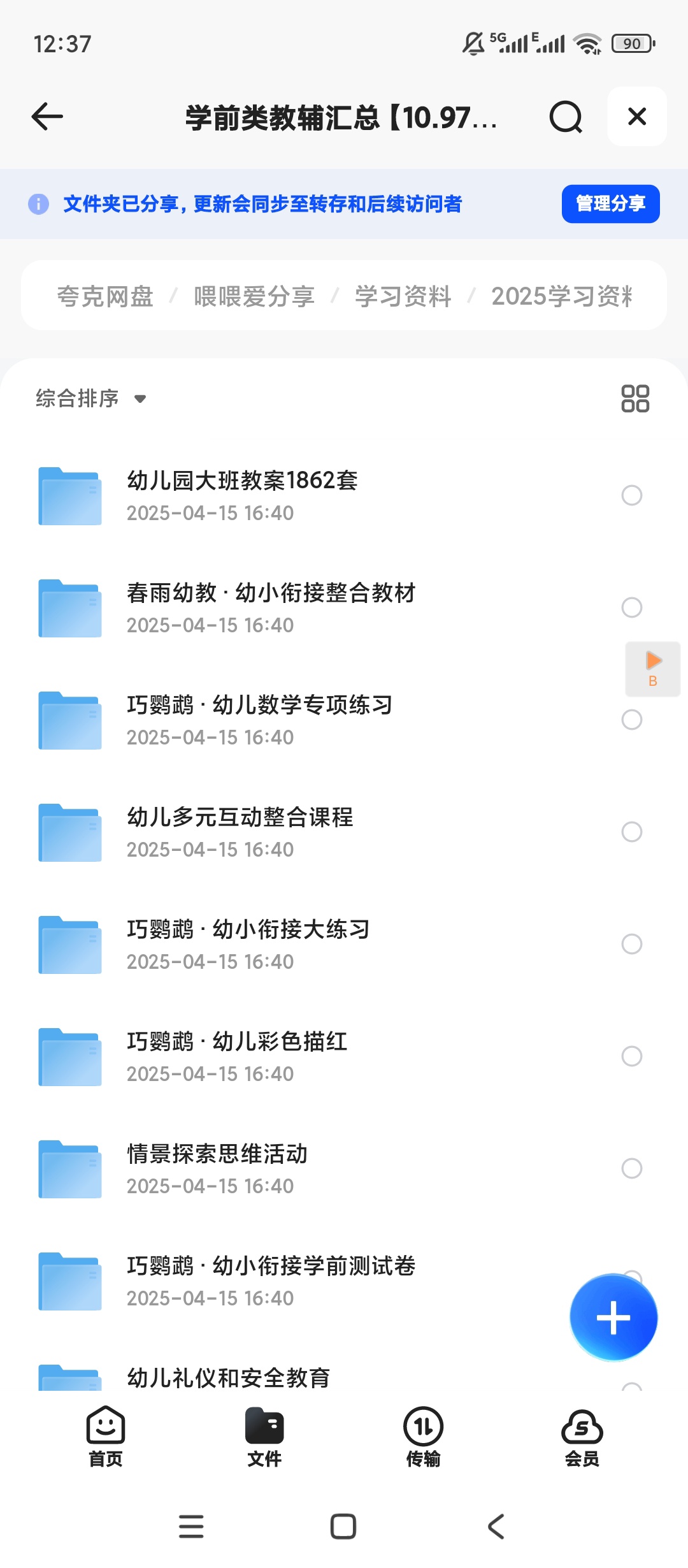Switch to the 首页 tab
The width and height of the screenshot is (688, 1568).
pos(106,1437)
